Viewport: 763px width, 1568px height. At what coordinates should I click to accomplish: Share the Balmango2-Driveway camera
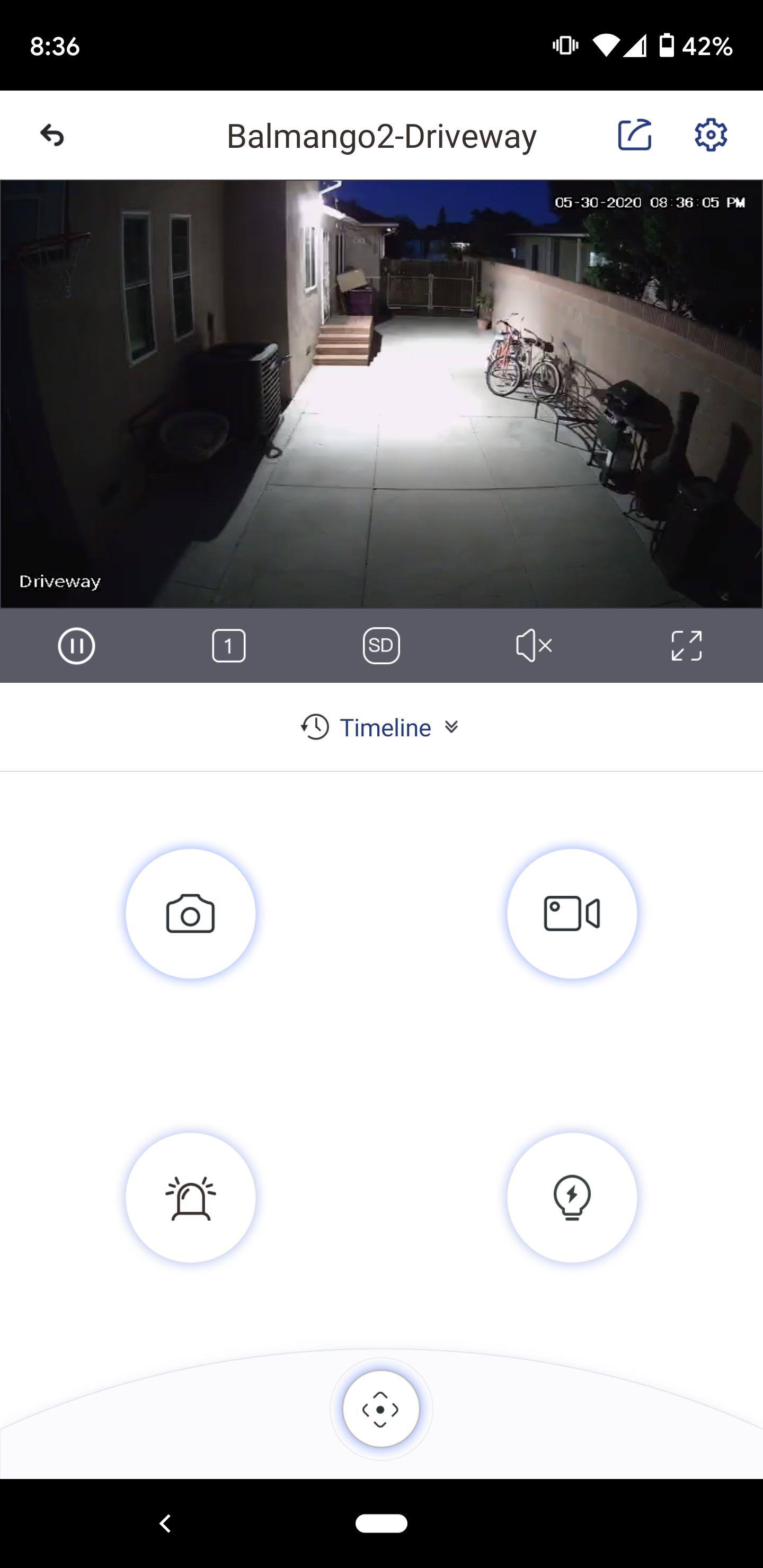click(x=635, y=135)
